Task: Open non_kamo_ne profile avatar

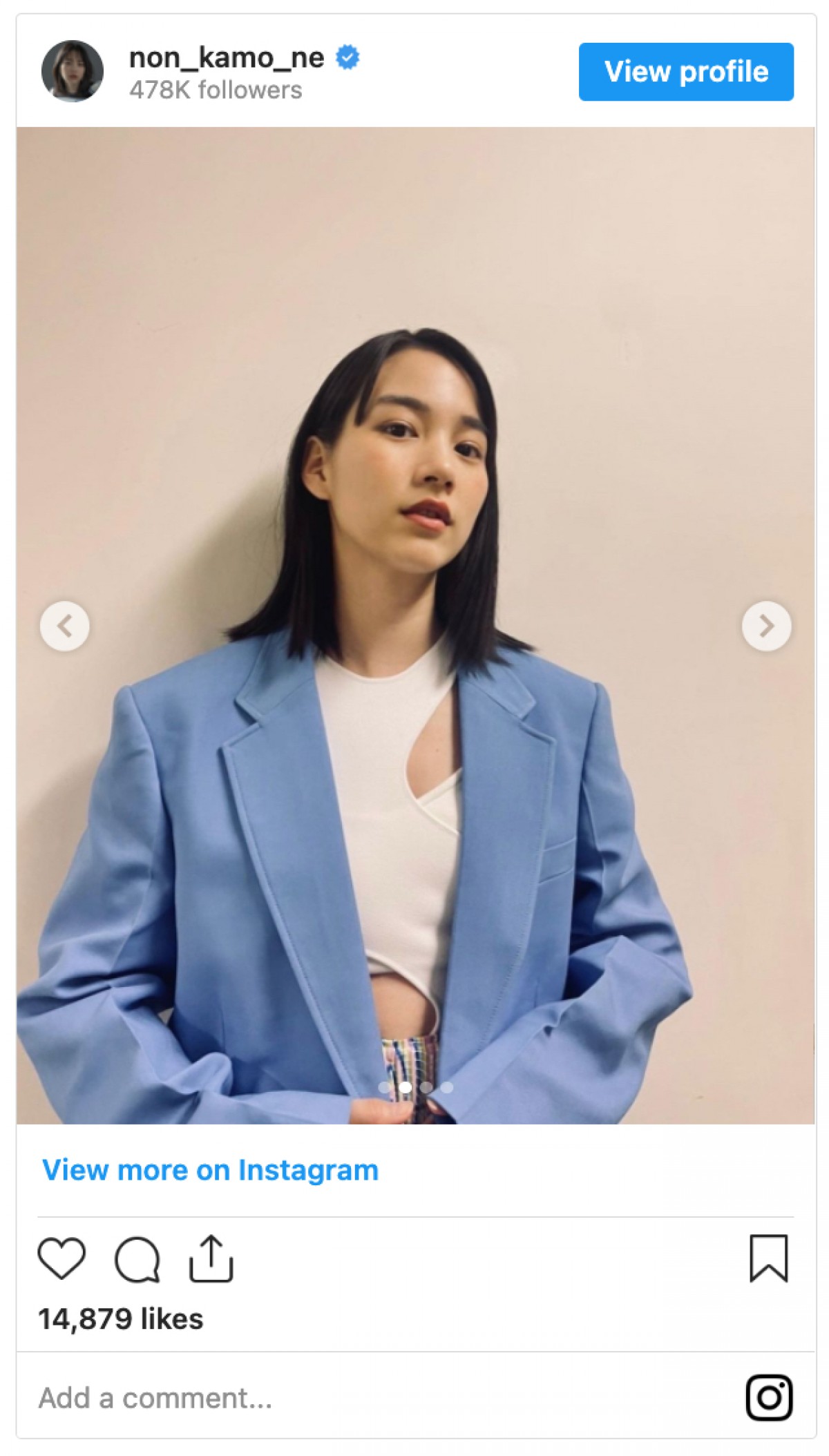Action: coord(73,71)
